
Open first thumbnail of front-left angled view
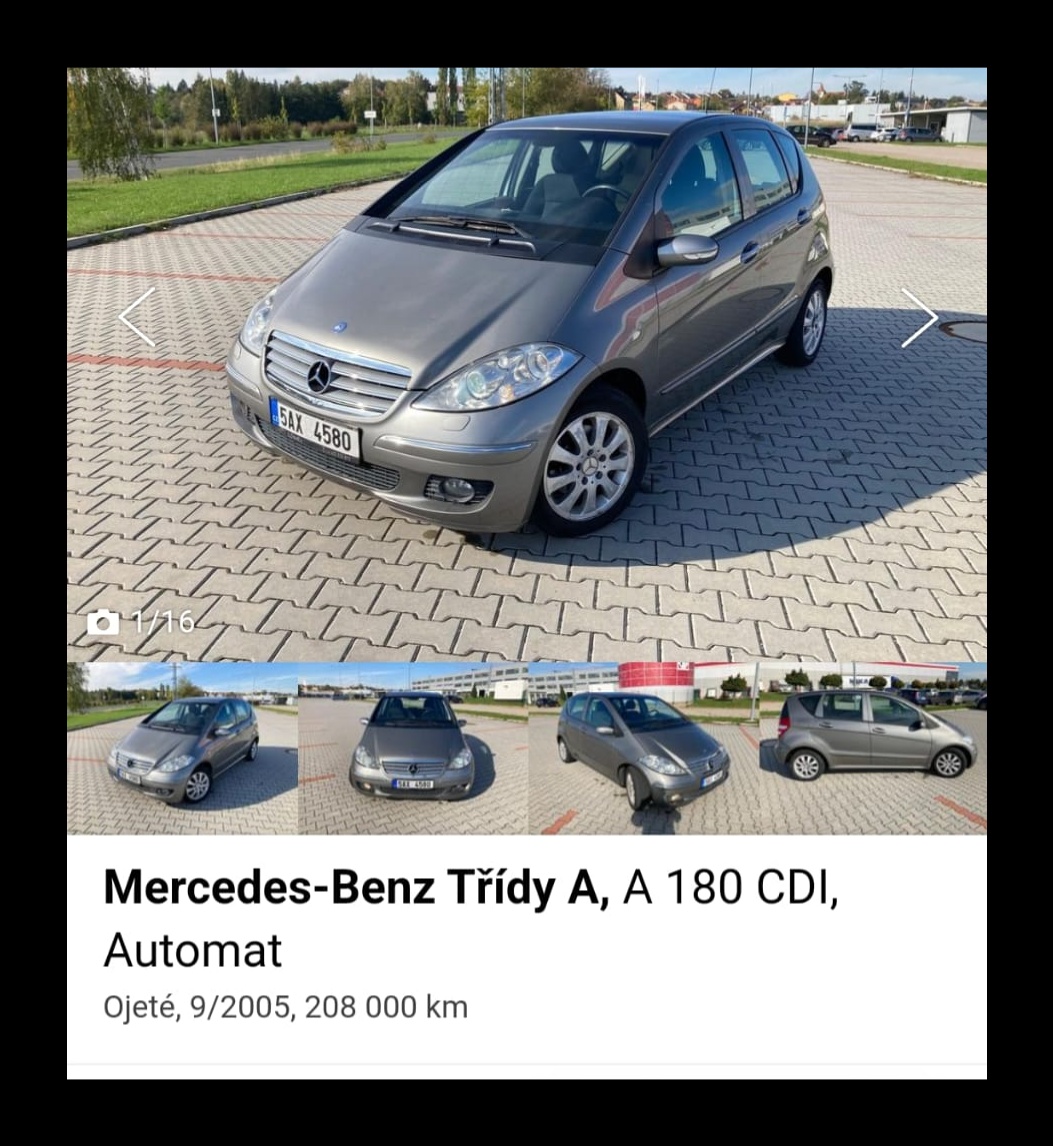coord(182,748)
